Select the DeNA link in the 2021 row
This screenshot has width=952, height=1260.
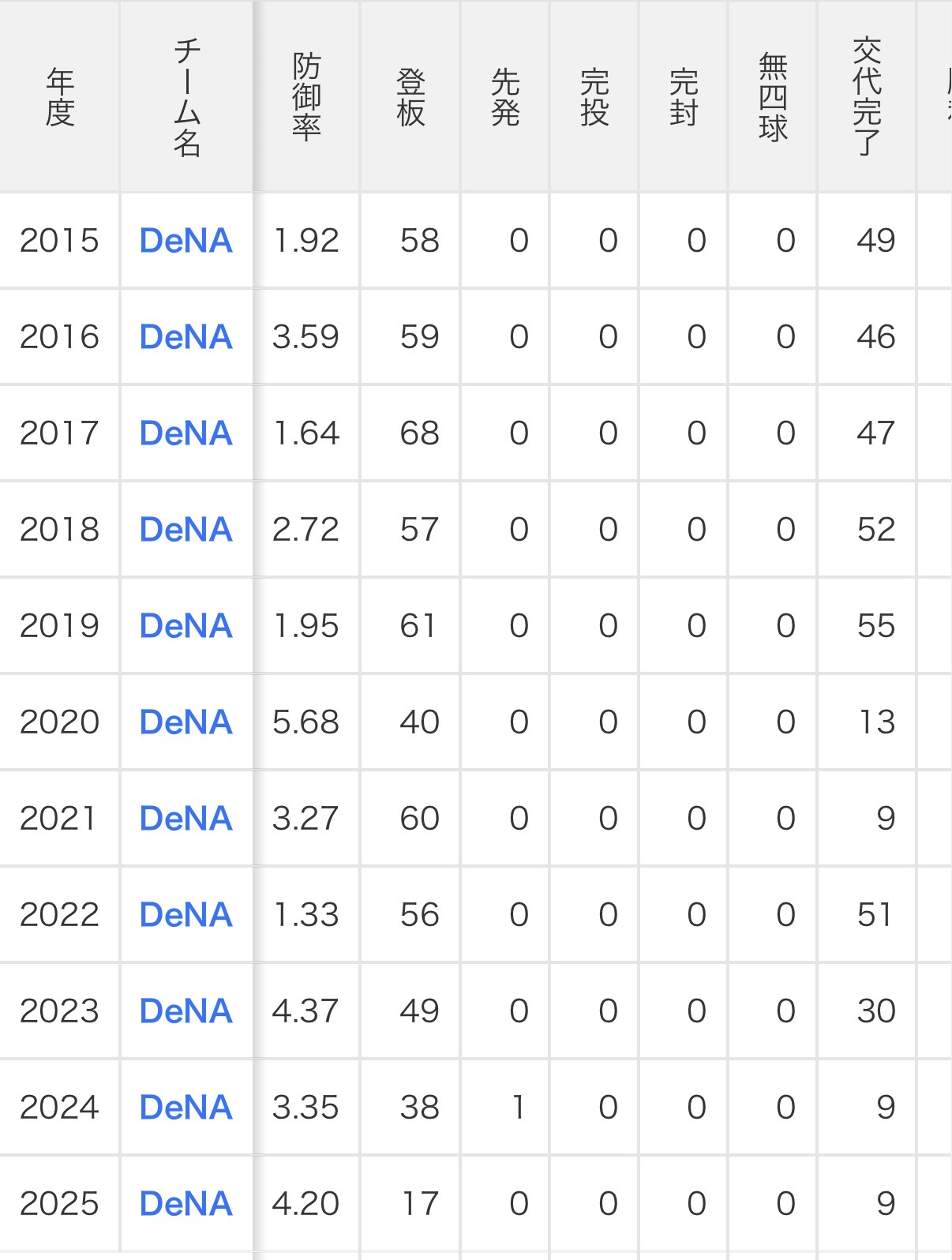(186, 819)
